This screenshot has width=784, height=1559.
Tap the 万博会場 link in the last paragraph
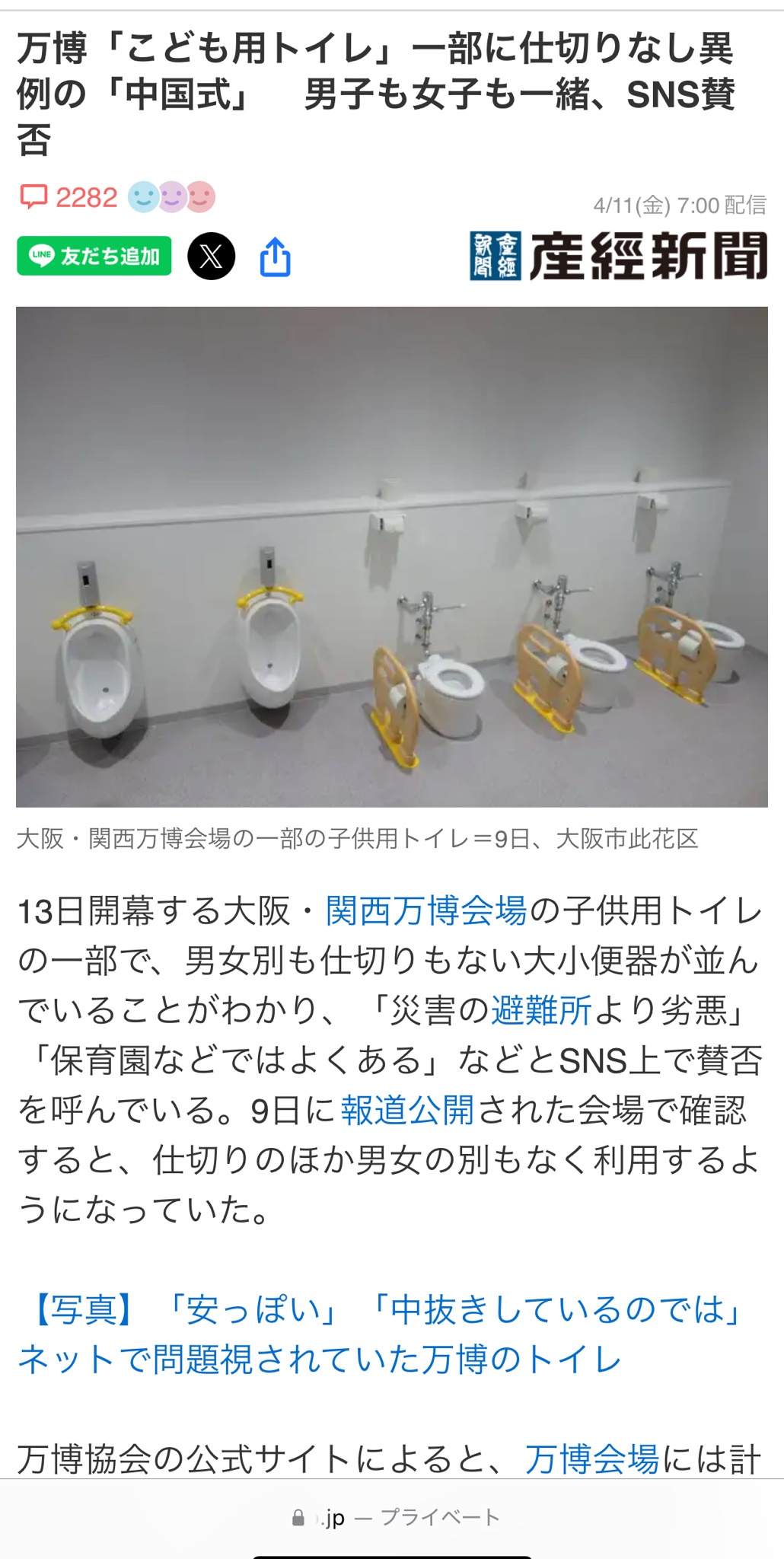click(591, 1459)
